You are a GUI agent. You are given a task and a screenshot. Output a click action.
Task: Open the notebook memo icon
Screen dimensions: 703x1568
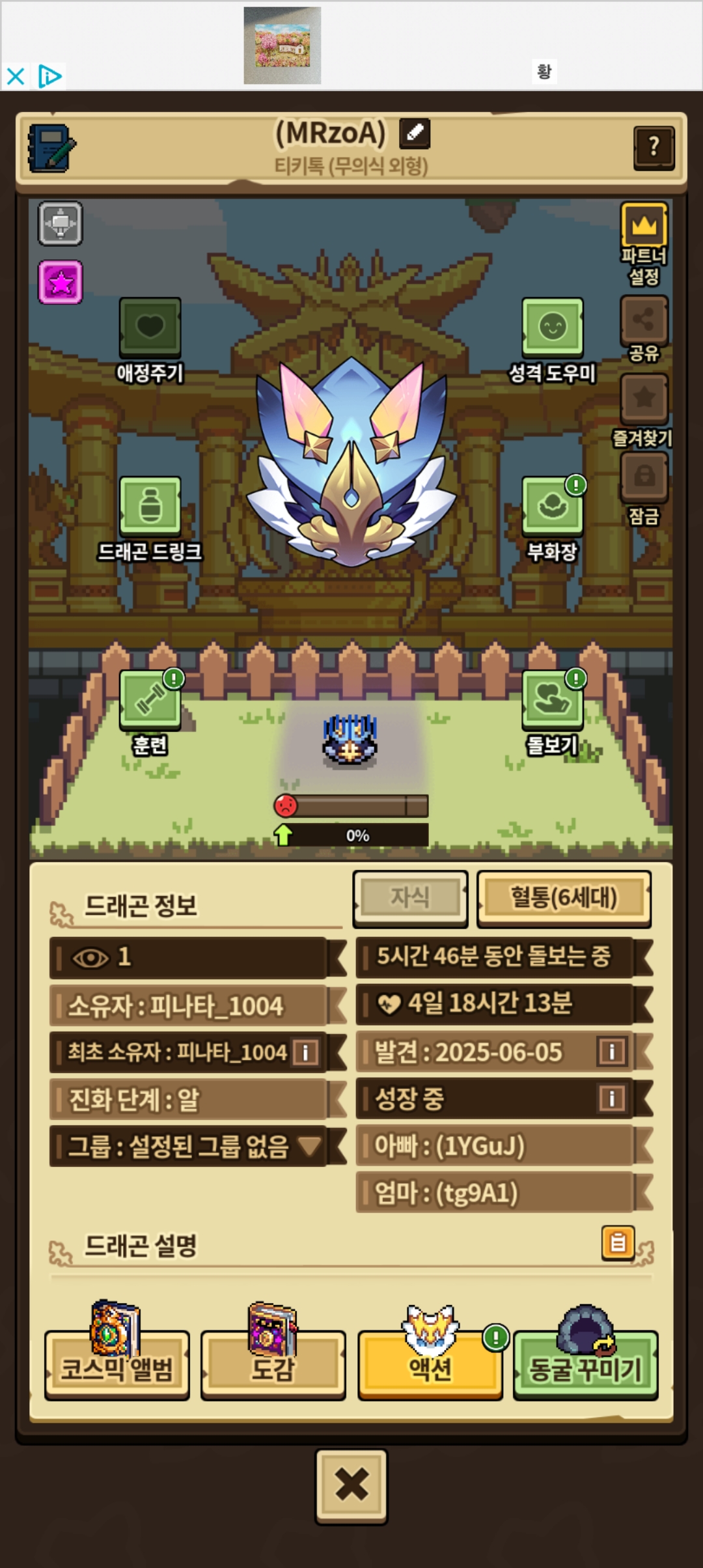(51, 148)
